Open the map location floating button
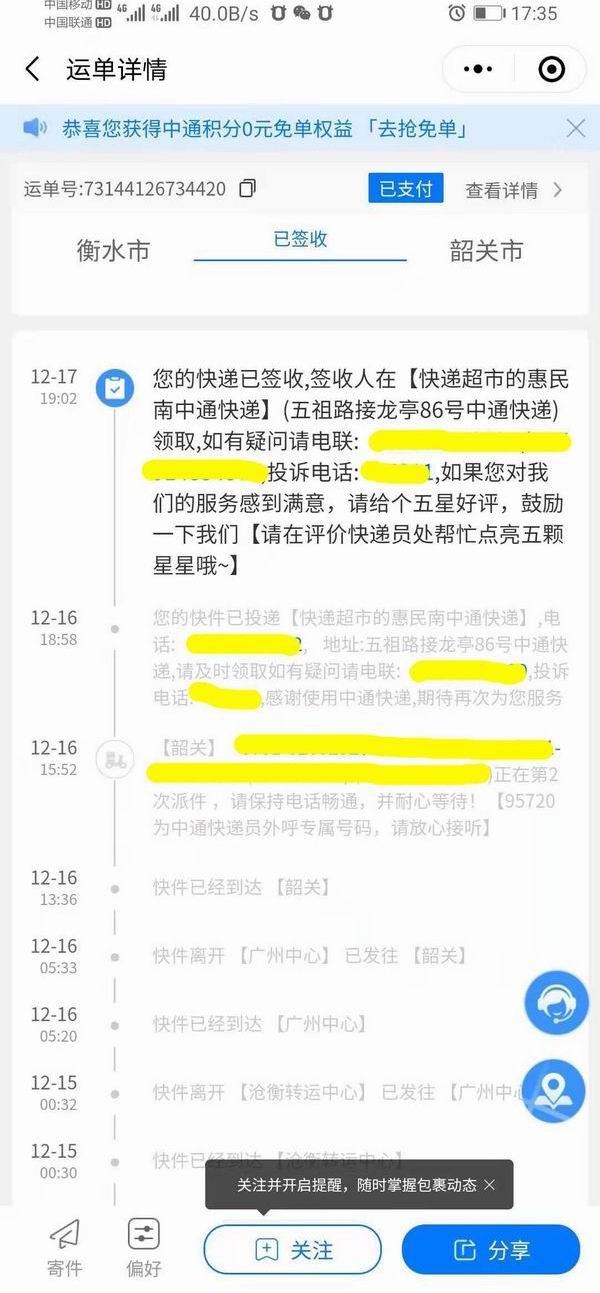 click(x=555, y=1090)
